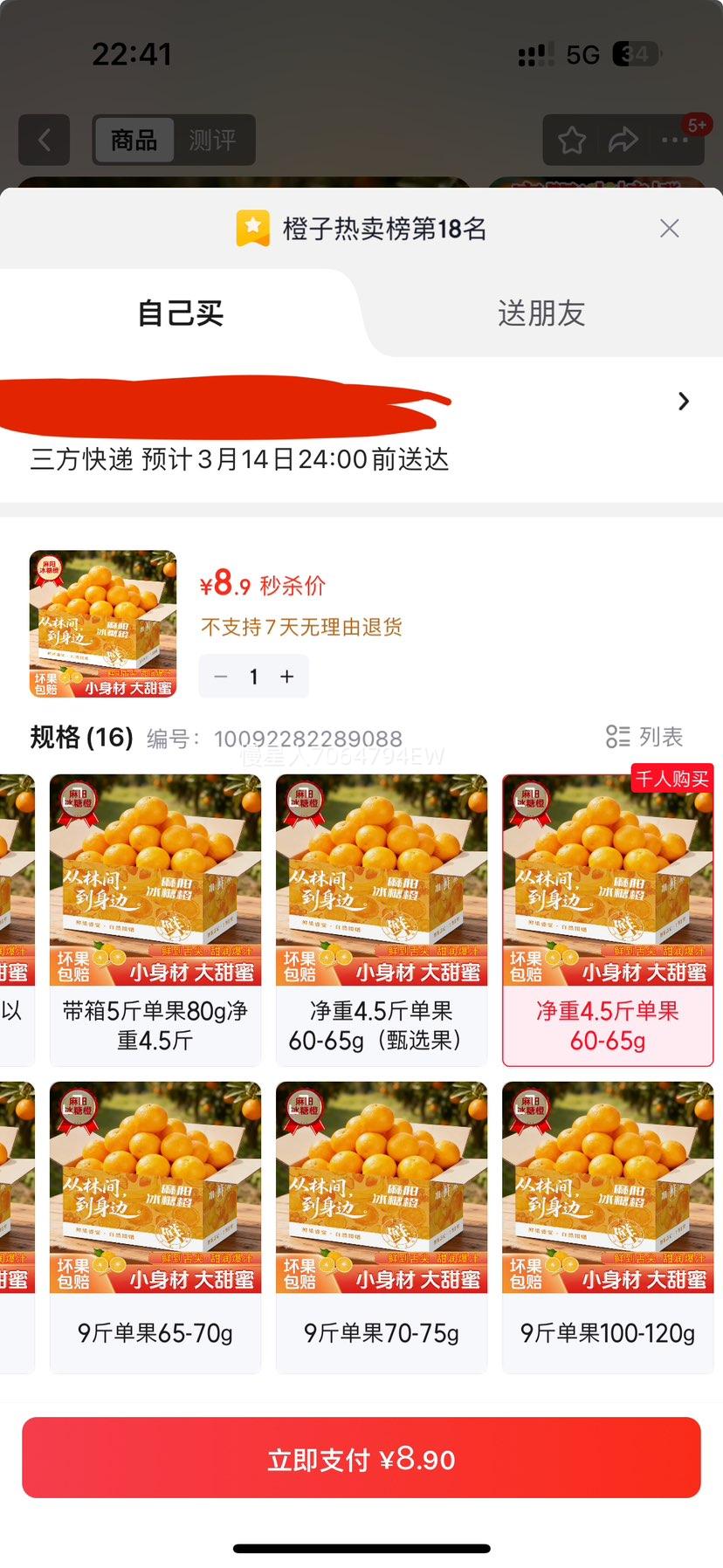Decrease quantity with the minus button
The height and width of the screenshot is (1568, 723).
coord(221,677)
